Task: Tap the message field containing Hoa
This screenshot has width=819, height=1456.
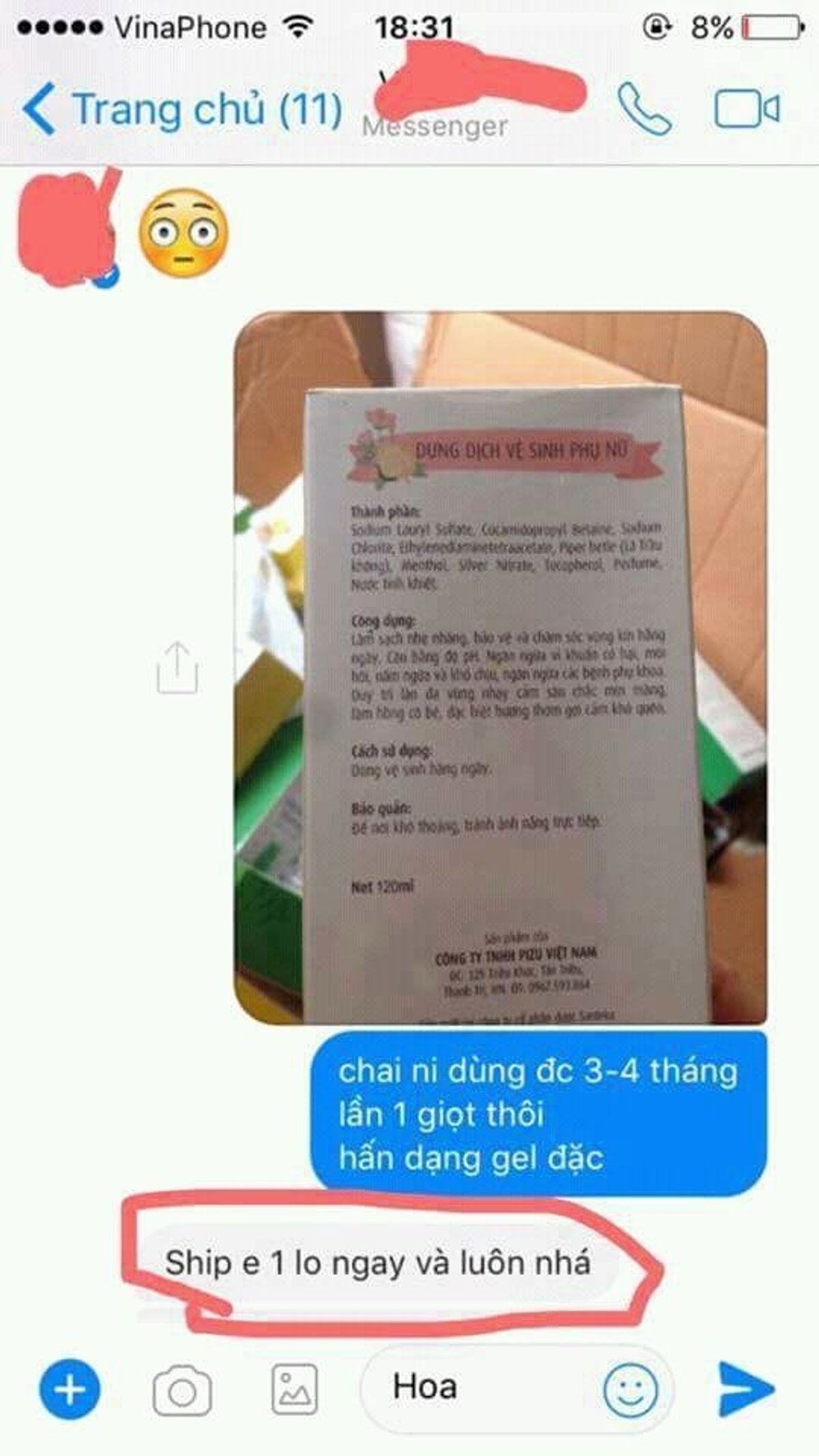Action: (478, 1387)
